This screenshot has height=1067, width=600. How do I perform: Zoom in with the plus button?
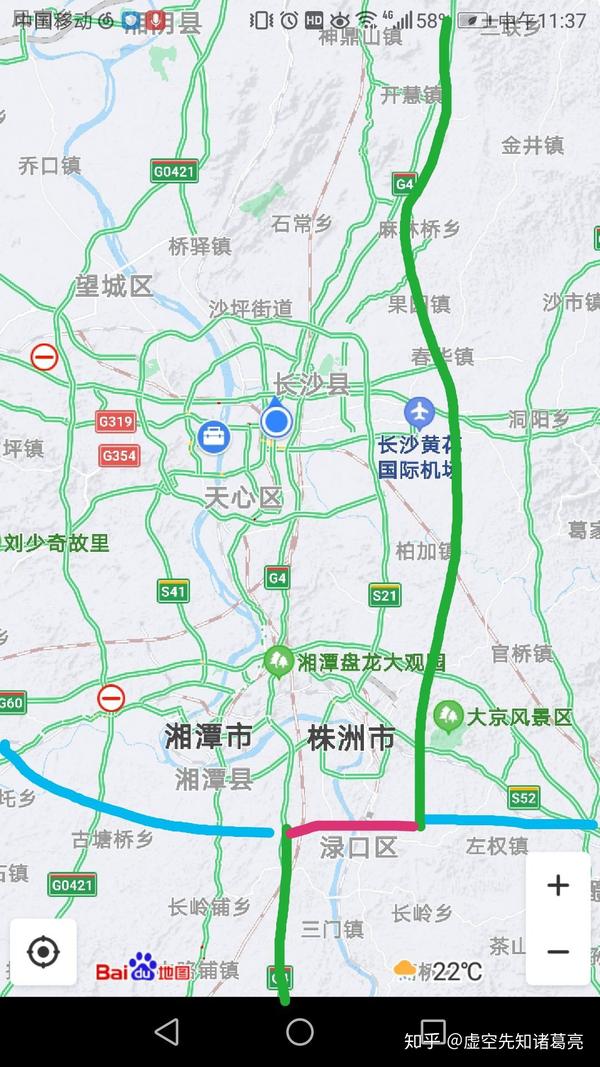[558, 885]
